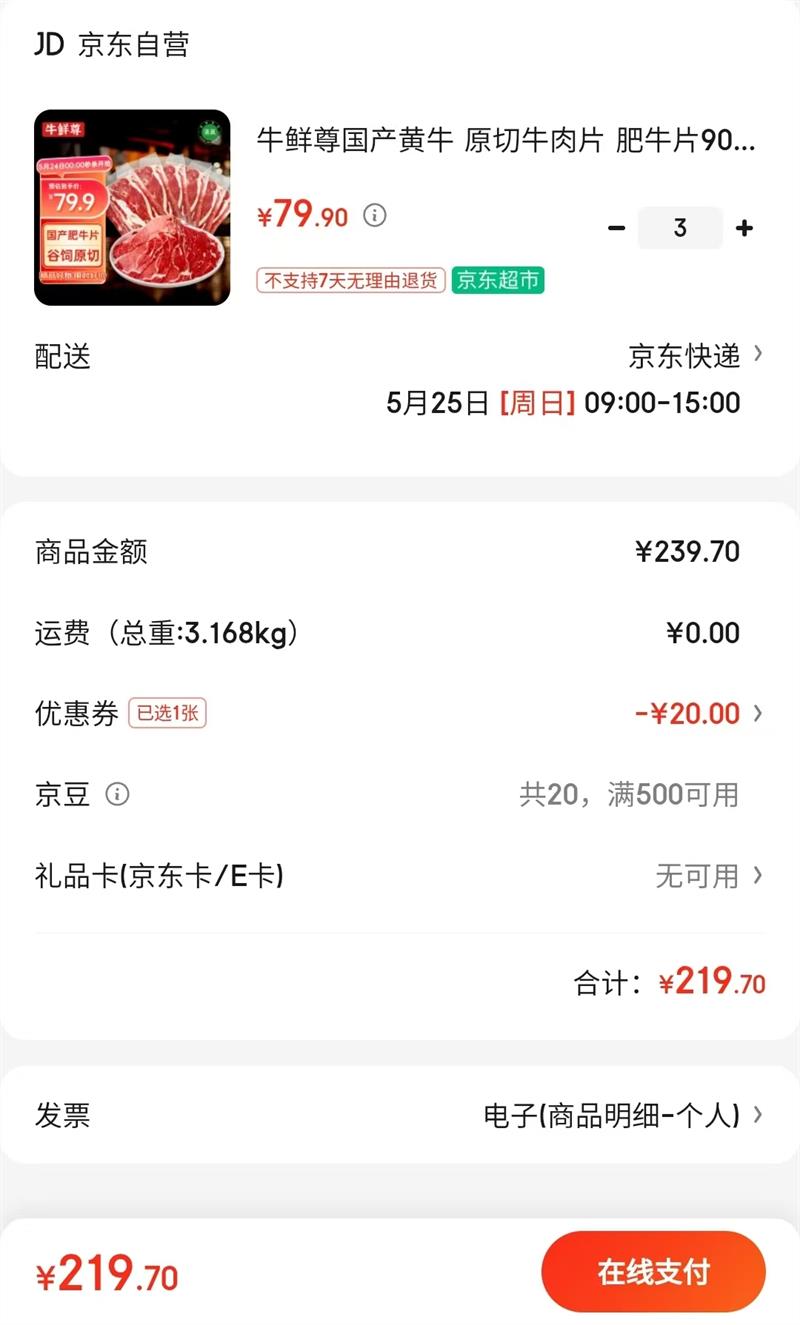
Task: Decrease the beef slices quantity by one
Action: pos(616,228)
